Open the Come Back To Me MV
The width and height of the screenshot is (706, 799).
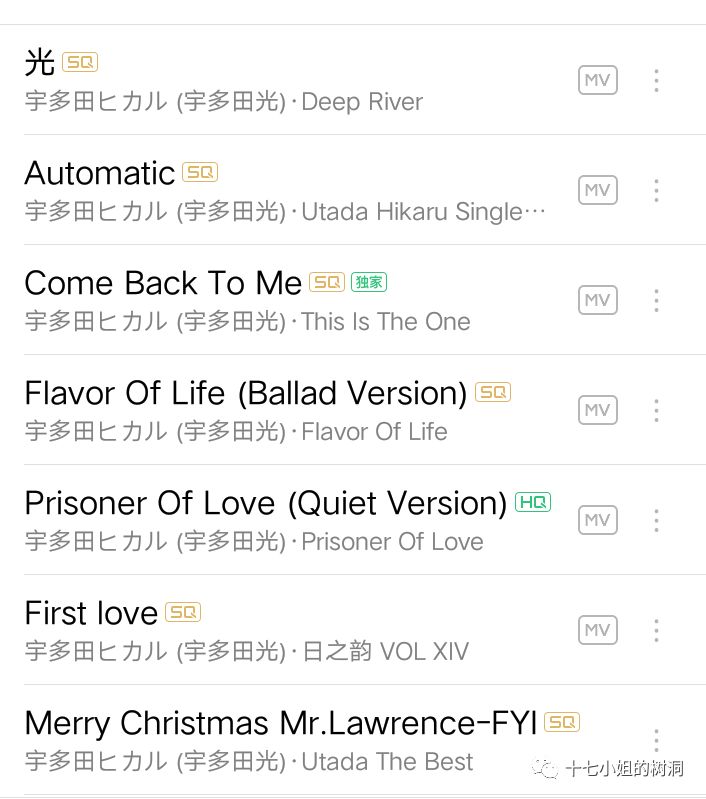click(x=597, y=300)
